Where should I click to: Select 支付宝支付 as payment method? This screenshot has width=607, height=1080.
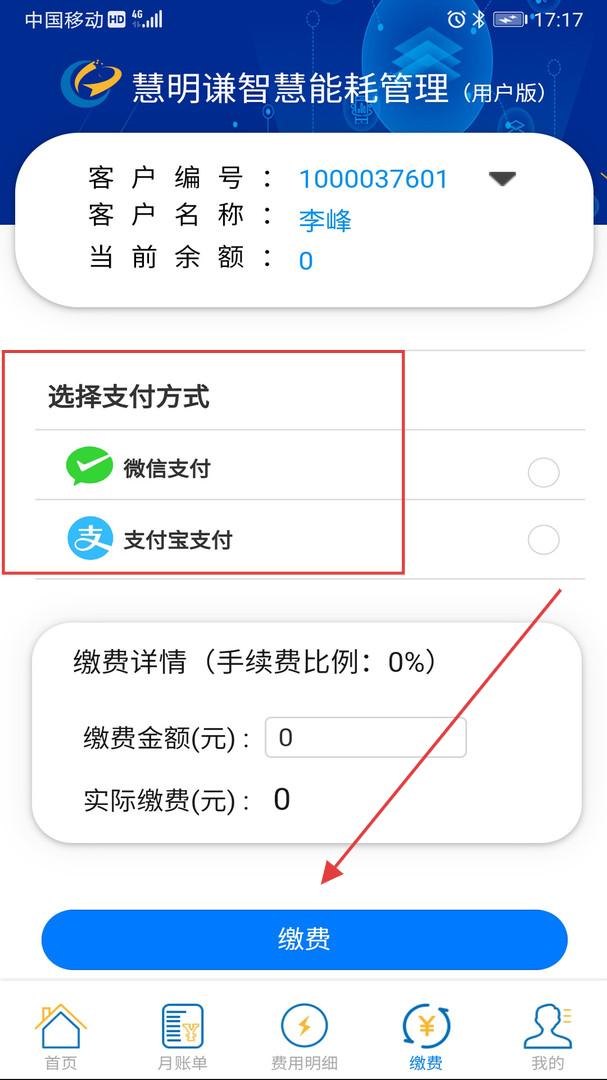point(543,540)
